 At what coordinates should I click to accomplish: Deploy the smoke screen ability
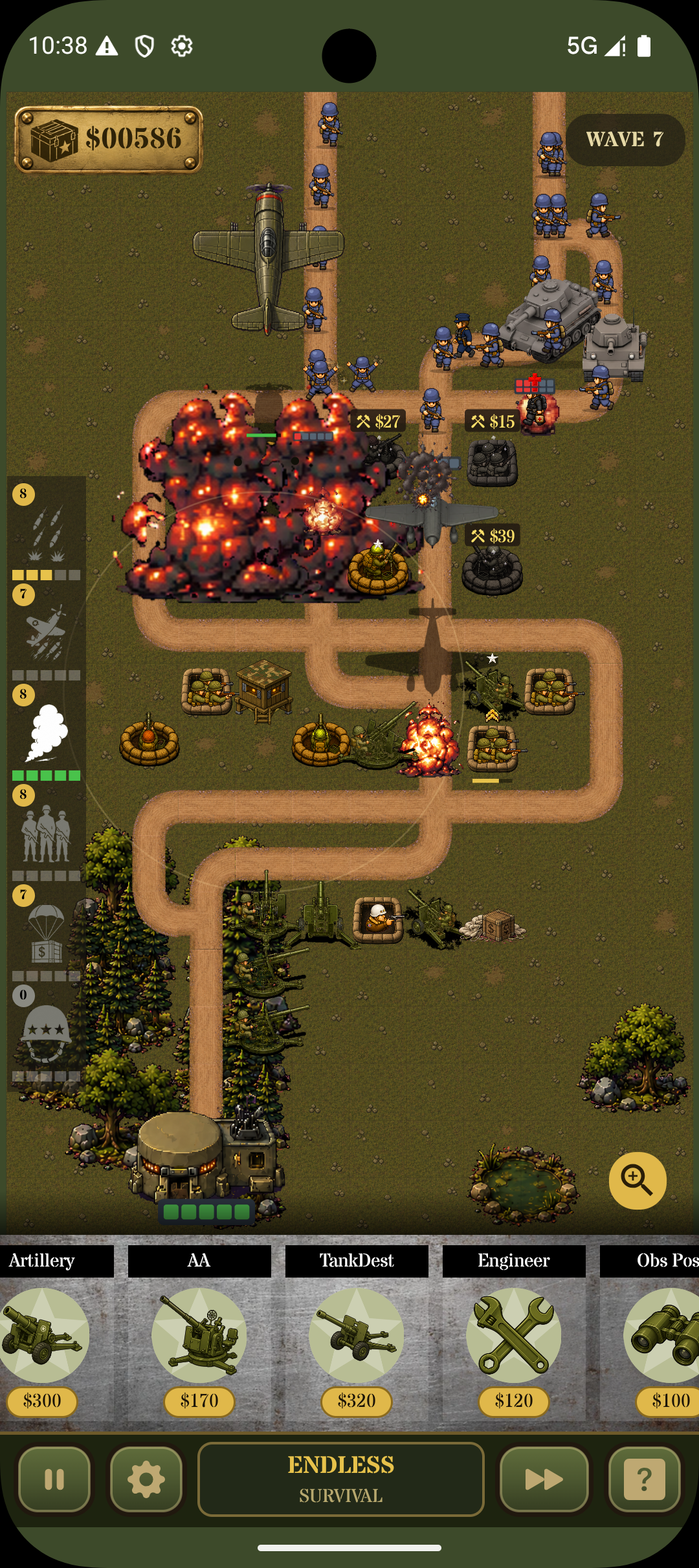(47, 732)
